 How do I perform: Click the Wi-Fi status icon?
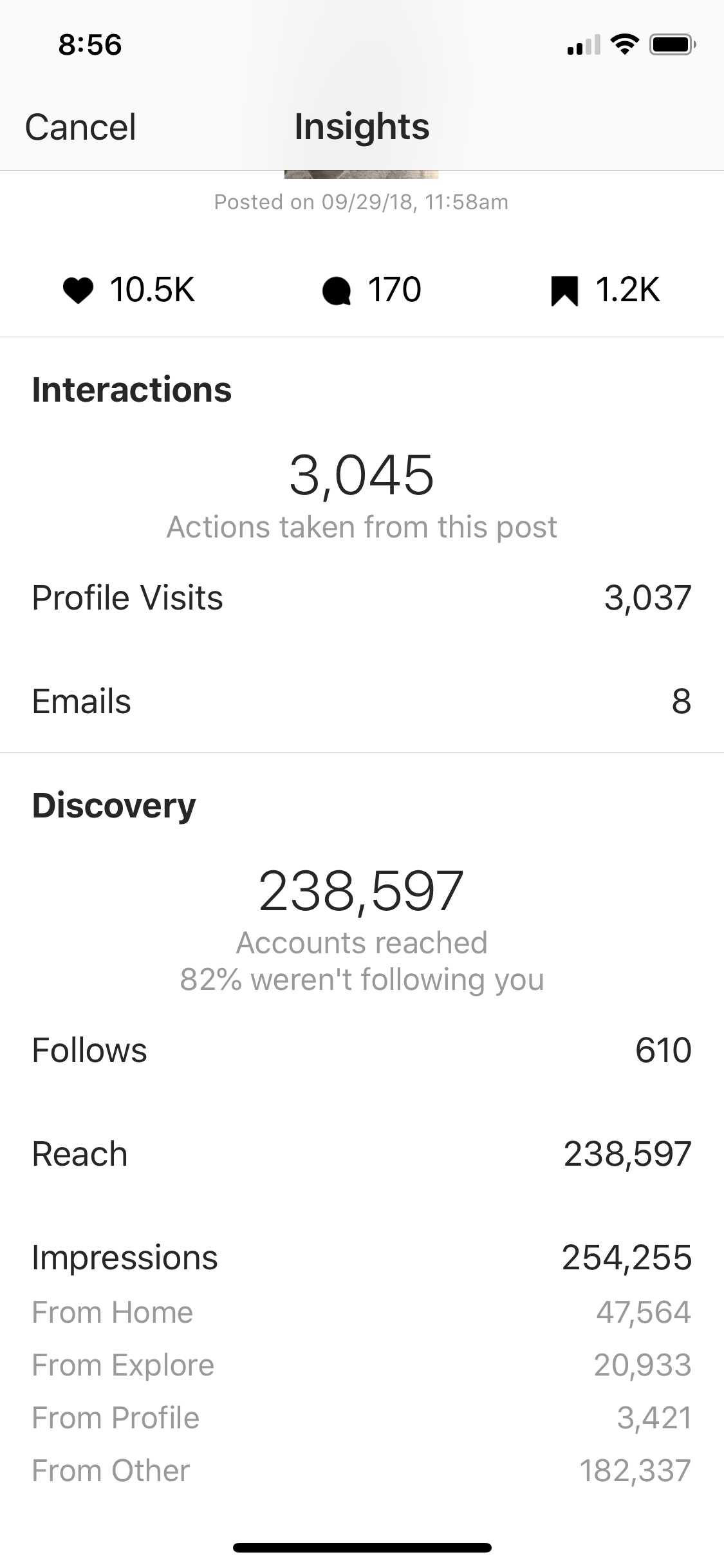point(622,44)
